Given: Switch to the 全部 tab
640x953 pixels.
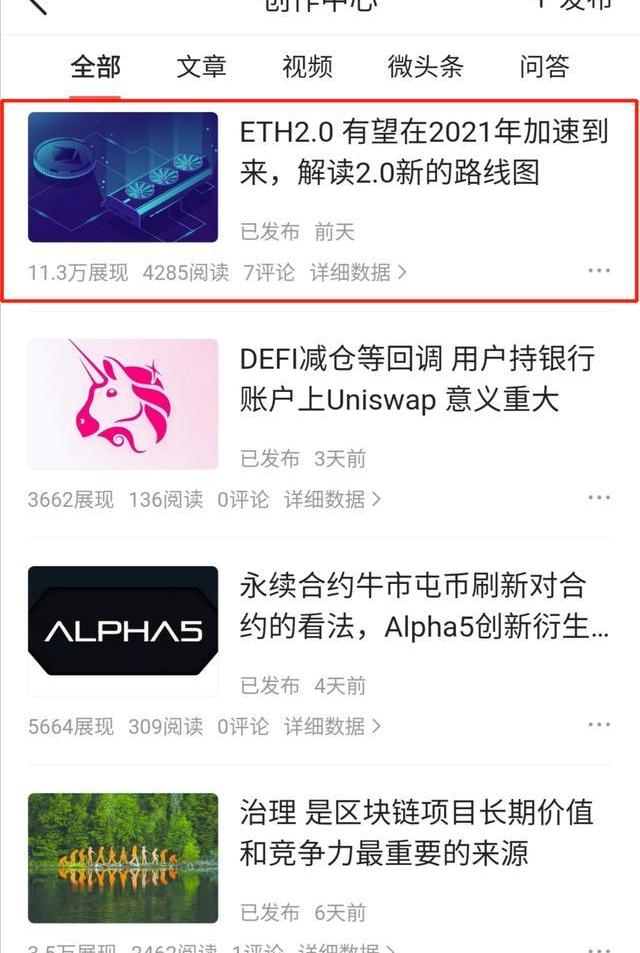Looking at the screenshot, I should (96, 67).
